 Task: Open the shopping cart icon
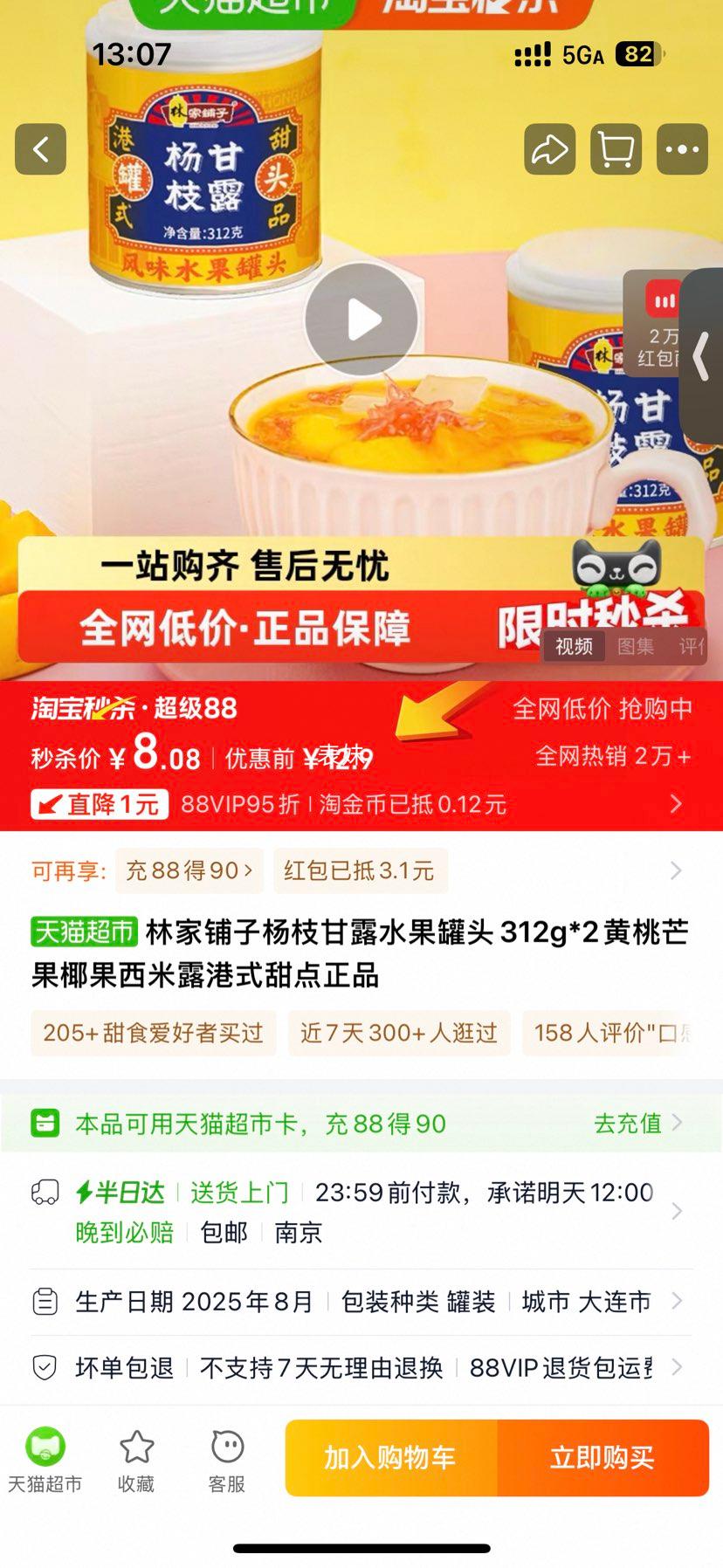(x=615, y=148)
